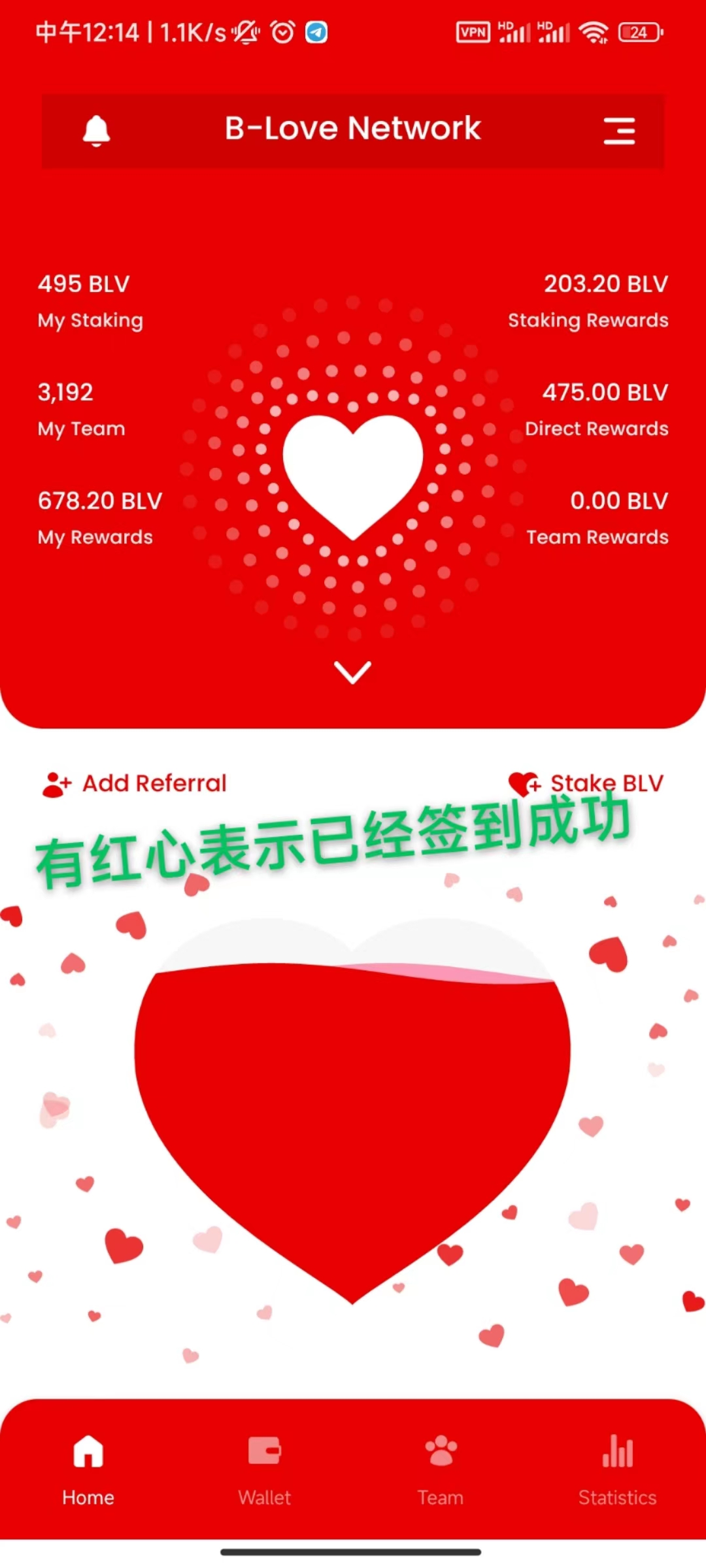Go to the Home tab
Screen dimensions: 706x1568
tap(88, 1467)
